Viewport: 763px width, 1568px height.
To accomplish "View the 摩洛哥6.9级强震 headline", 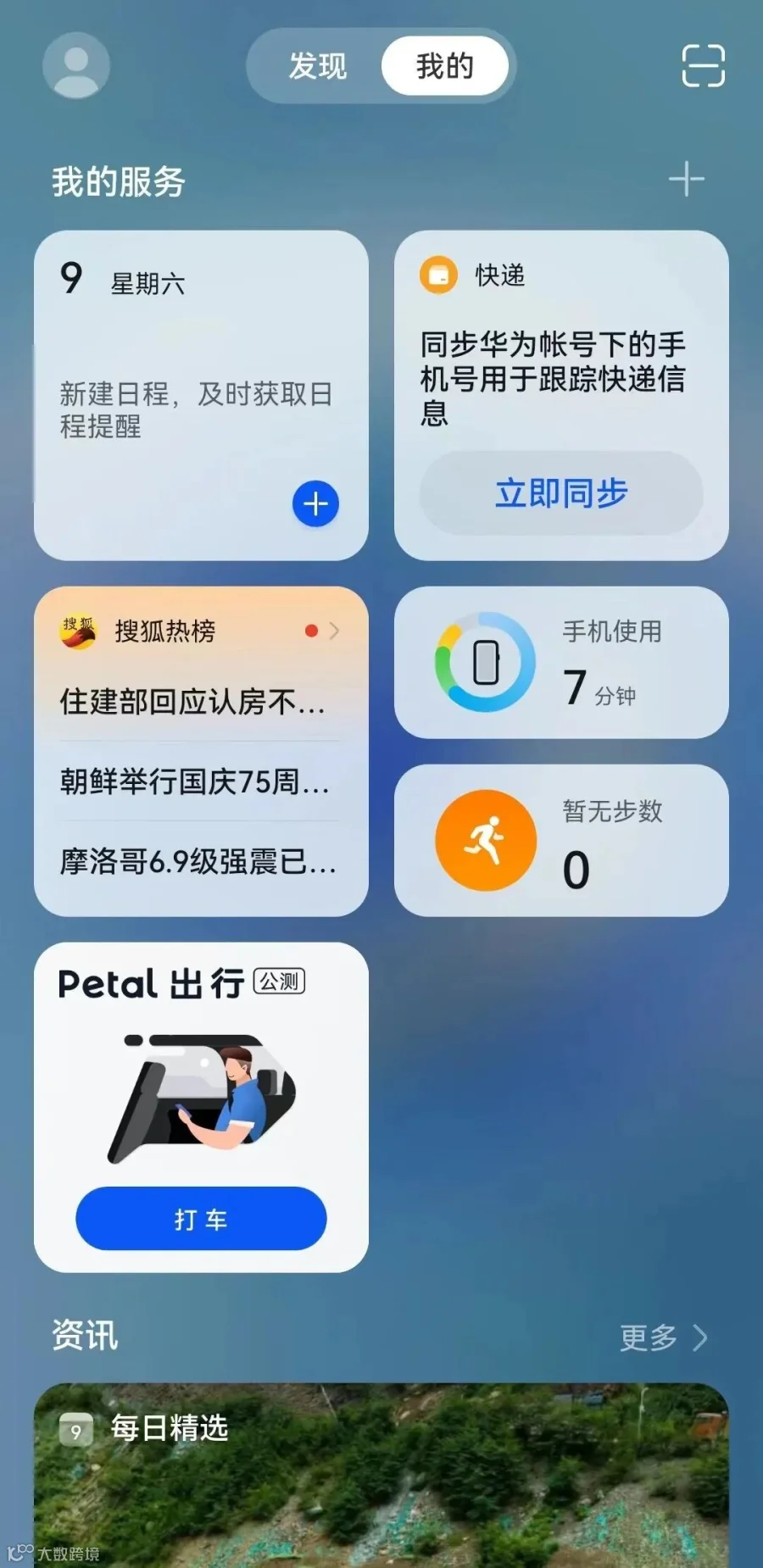I will pyautogui.click(x=198, y=861).
